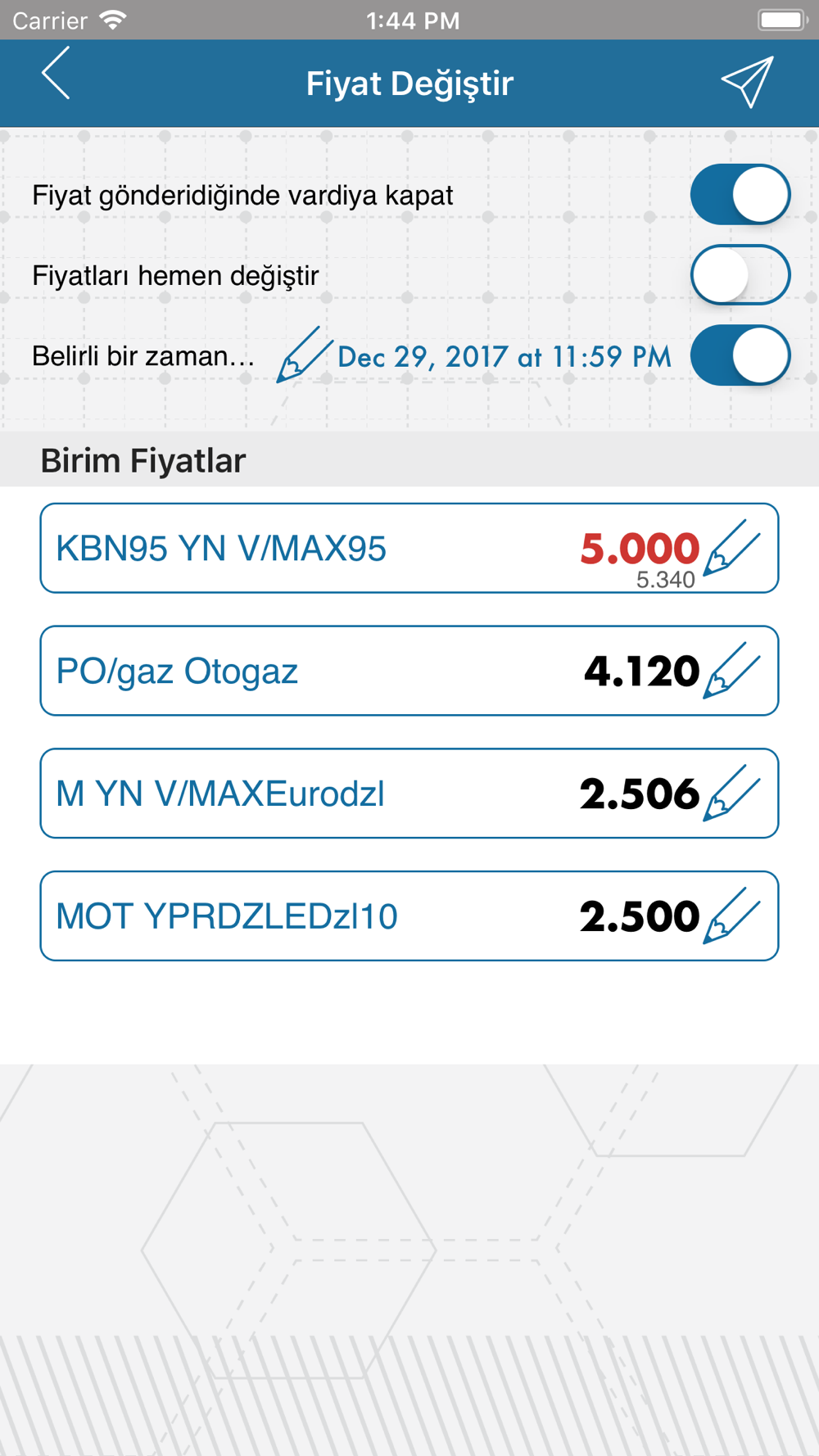Change the MOT YPRDZLEDzl10 price
The image size is (819, 1456).
click(x=731, y=916)
